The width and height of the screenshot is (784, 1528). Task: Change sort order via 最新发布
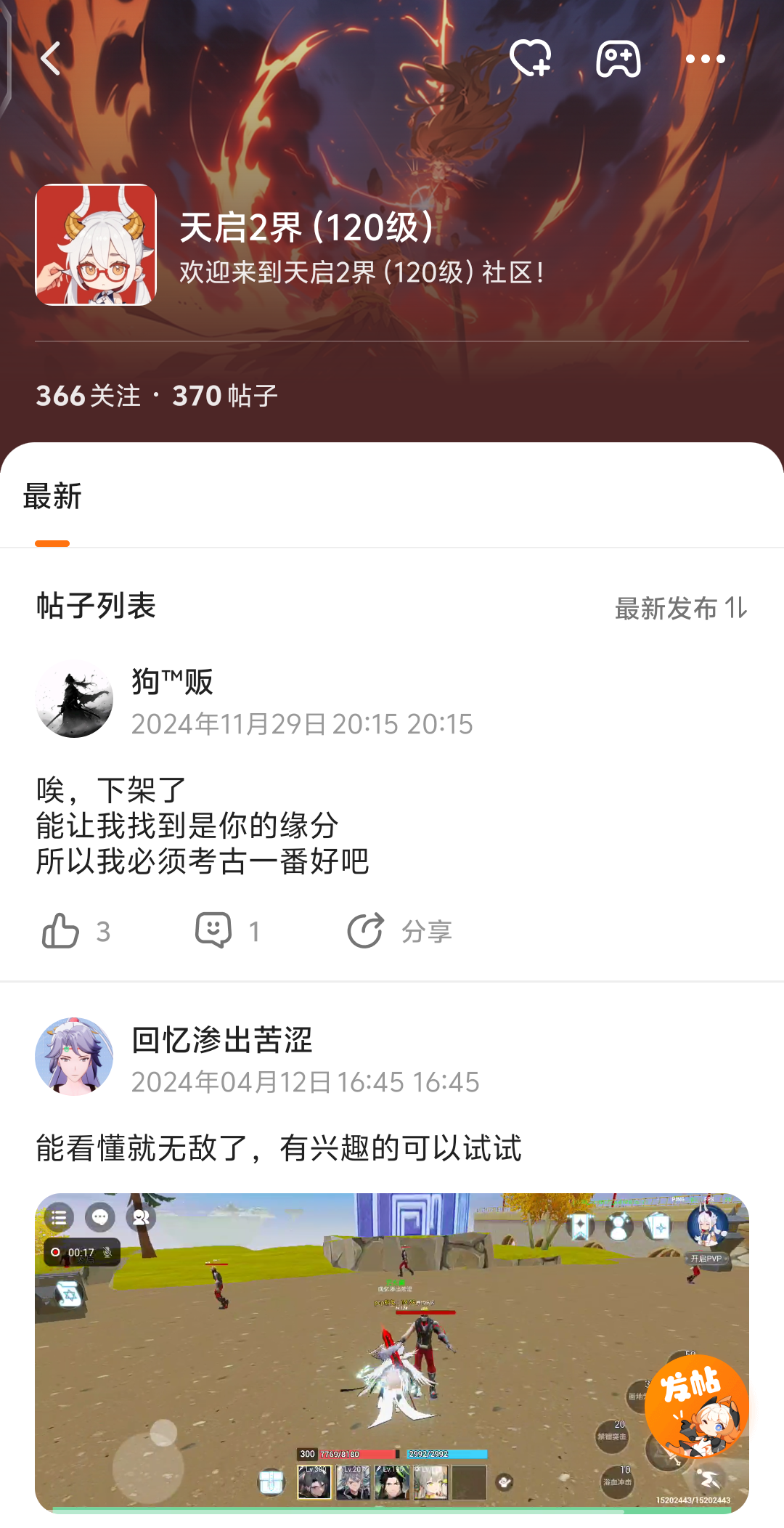pyautogui.click(x=681, y=608)
